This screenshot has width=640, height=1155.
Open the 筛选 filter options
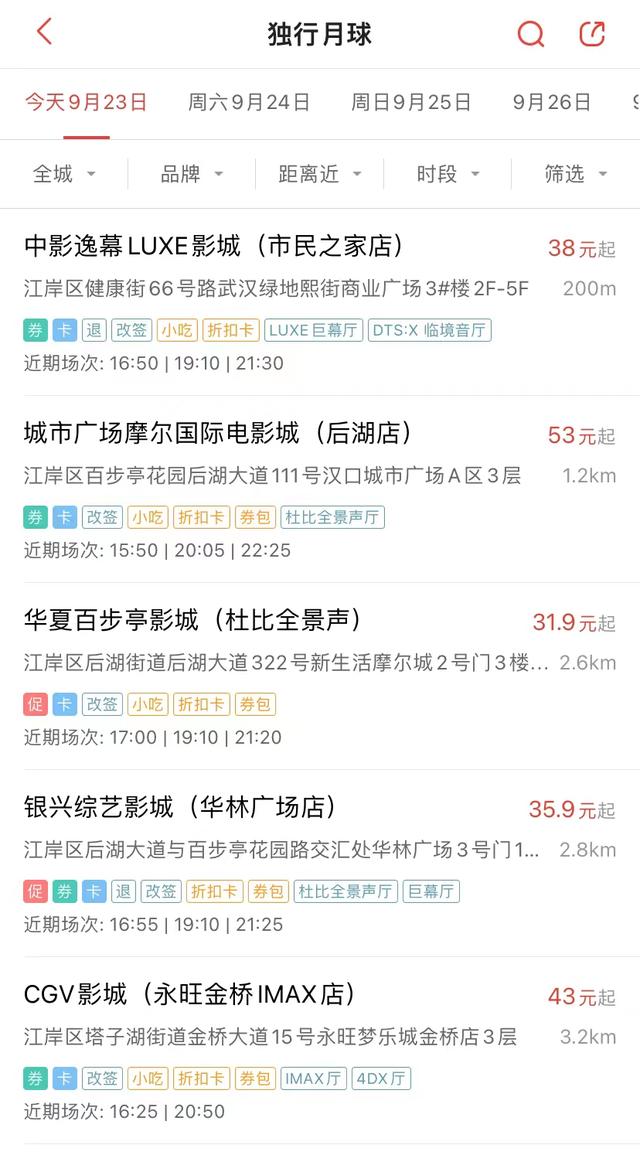point(576,174)
